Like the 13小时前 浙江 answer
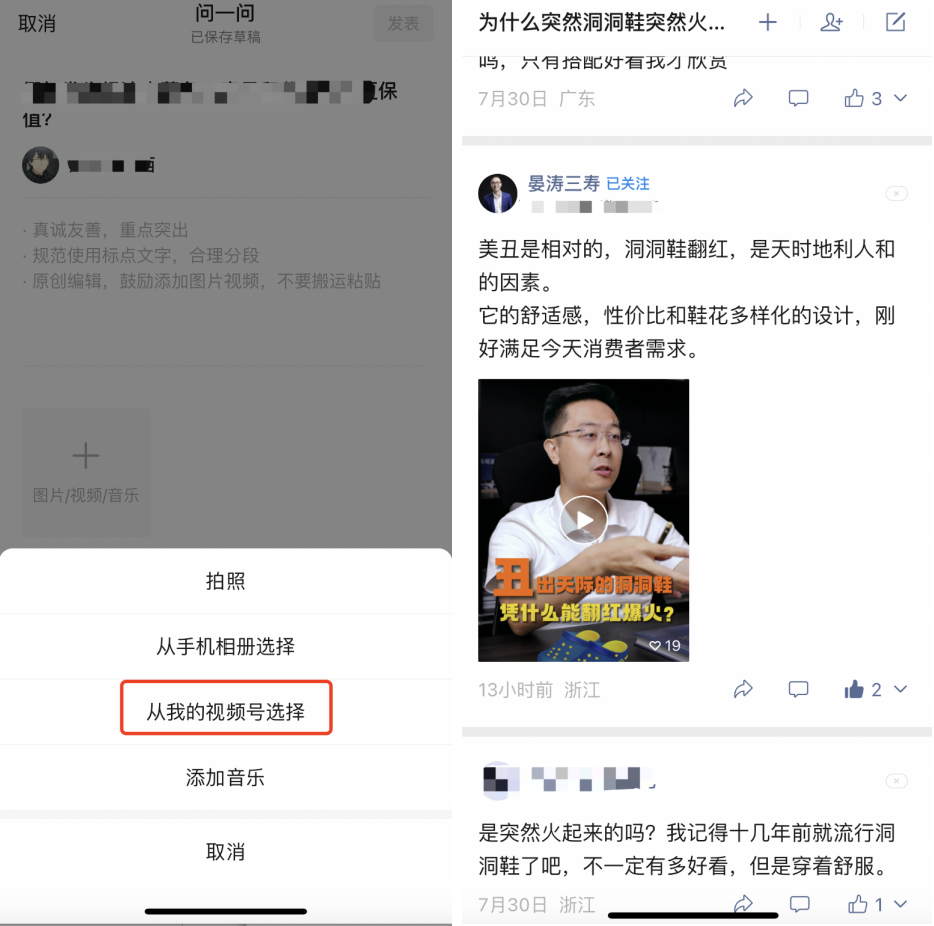Image resolution: width=934 pixels, height=926 pixels. coord(854,689)
